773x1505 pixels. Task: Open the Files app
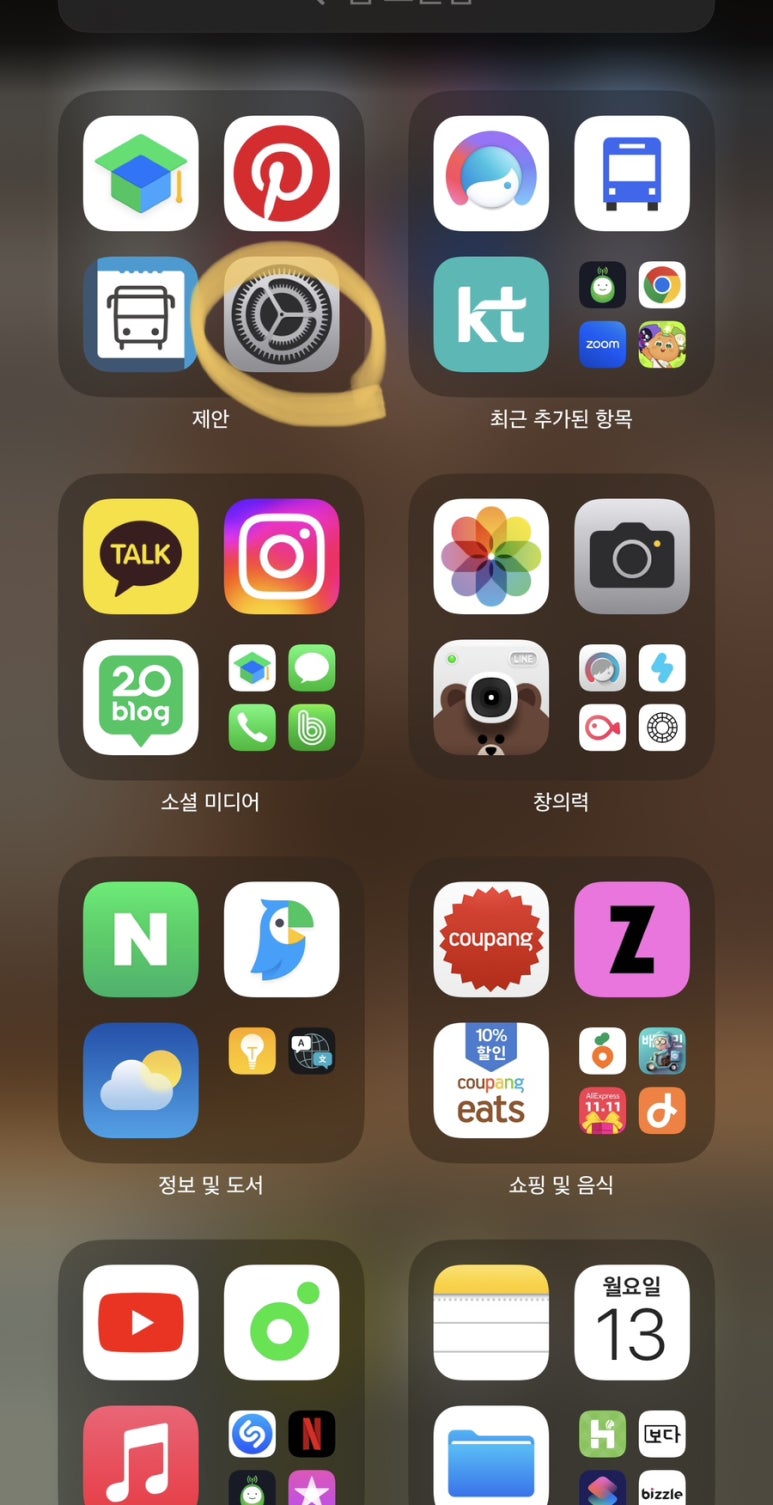[x=491, y=1455]
